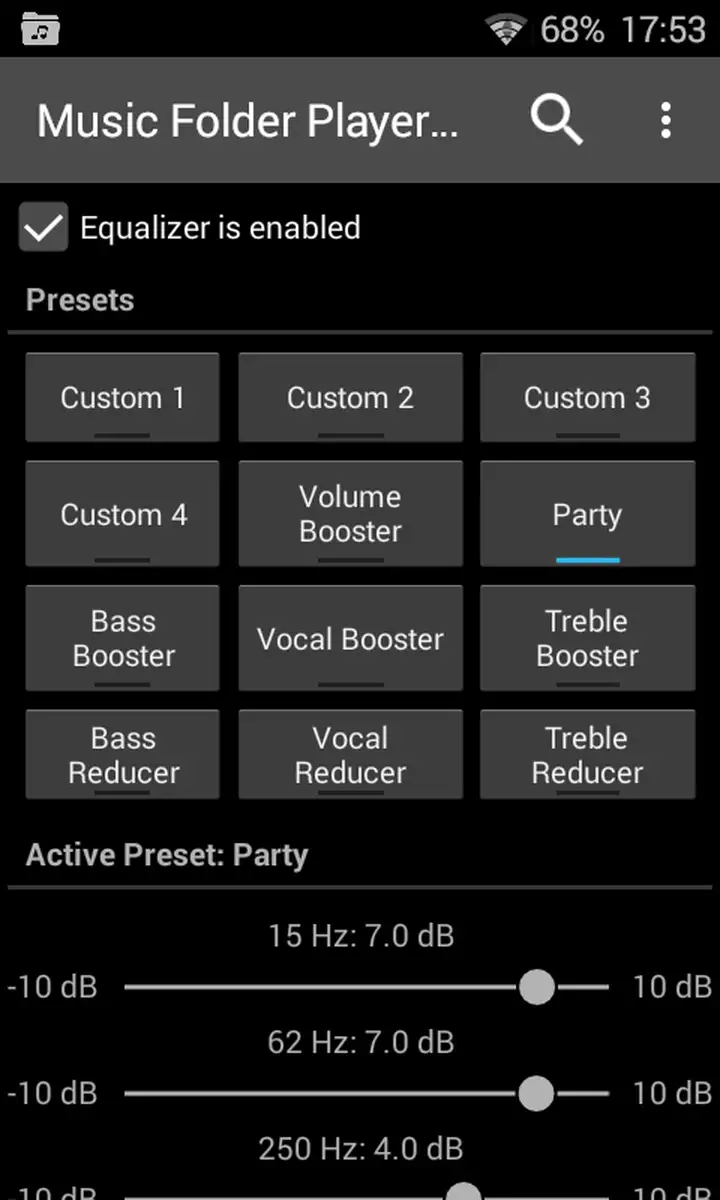The width and height of the screenshot is (720, 1200).
Task: Select the Custom 2 preset
Action: pos(350,397)
